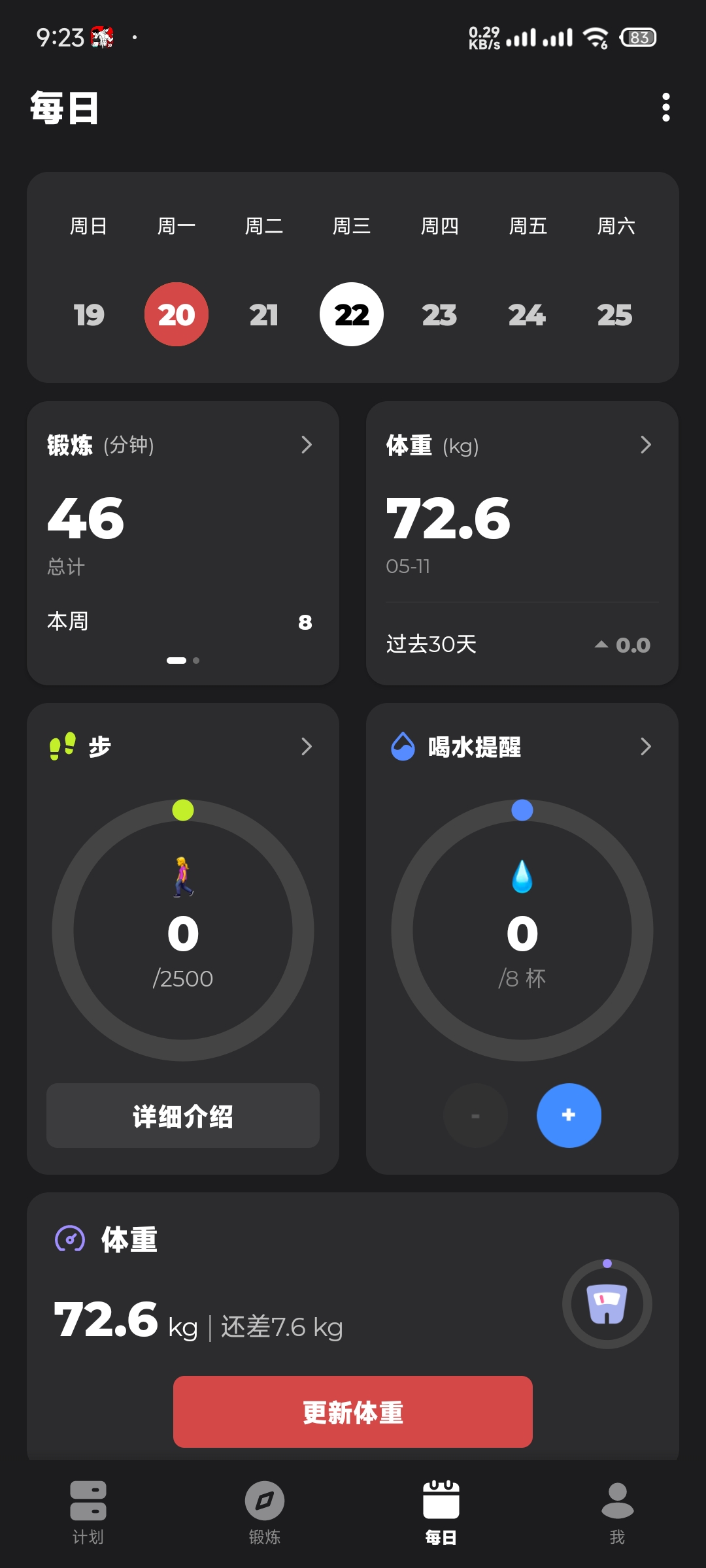
Task: Tap the weight scale icon
Action: tap(607, 1304)
